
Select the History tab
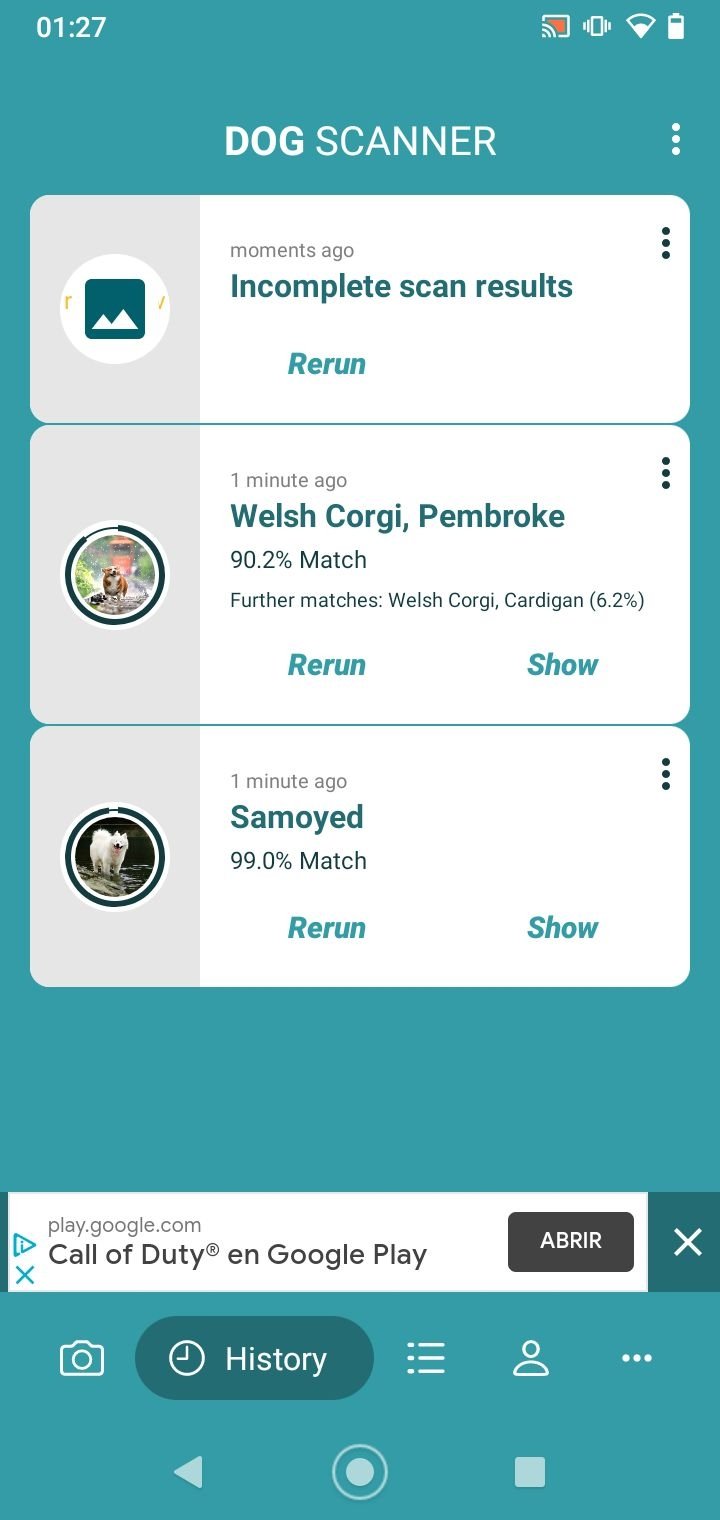click(x=254, y=1358)
